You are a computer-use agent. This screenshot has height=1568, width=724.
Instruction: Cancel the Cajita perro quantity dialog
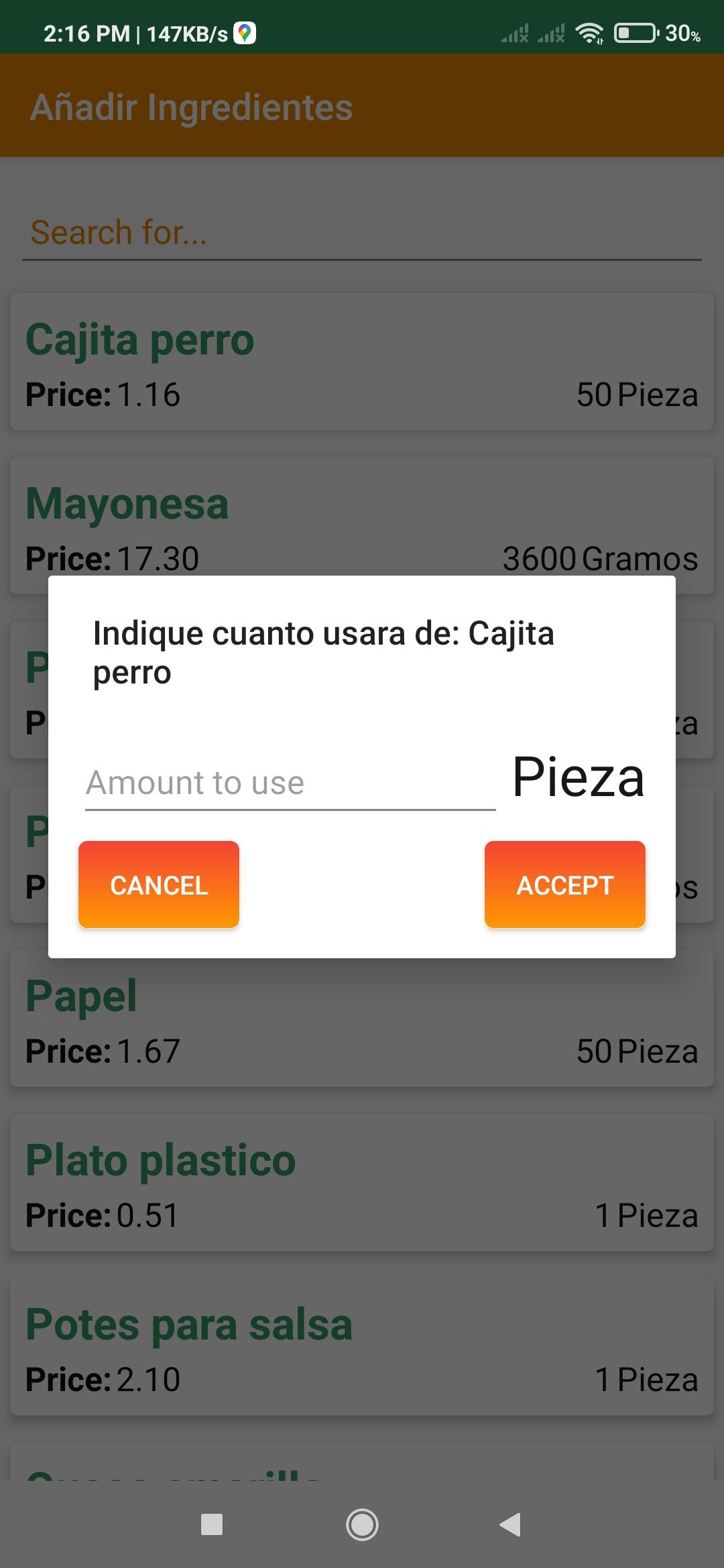click(x=159, y=885)
